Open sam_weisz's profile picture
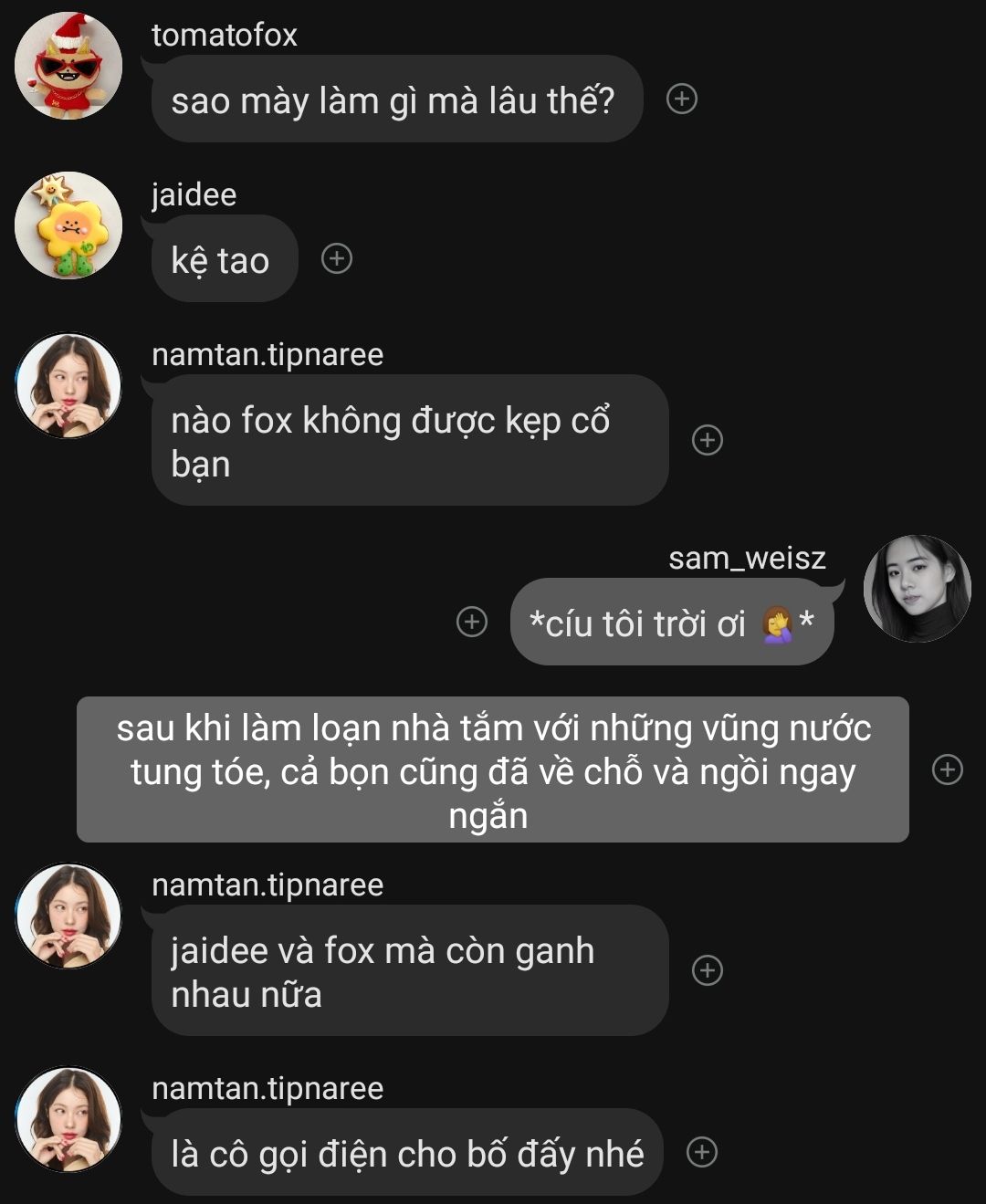986x1204 pixels. [917, 589]
